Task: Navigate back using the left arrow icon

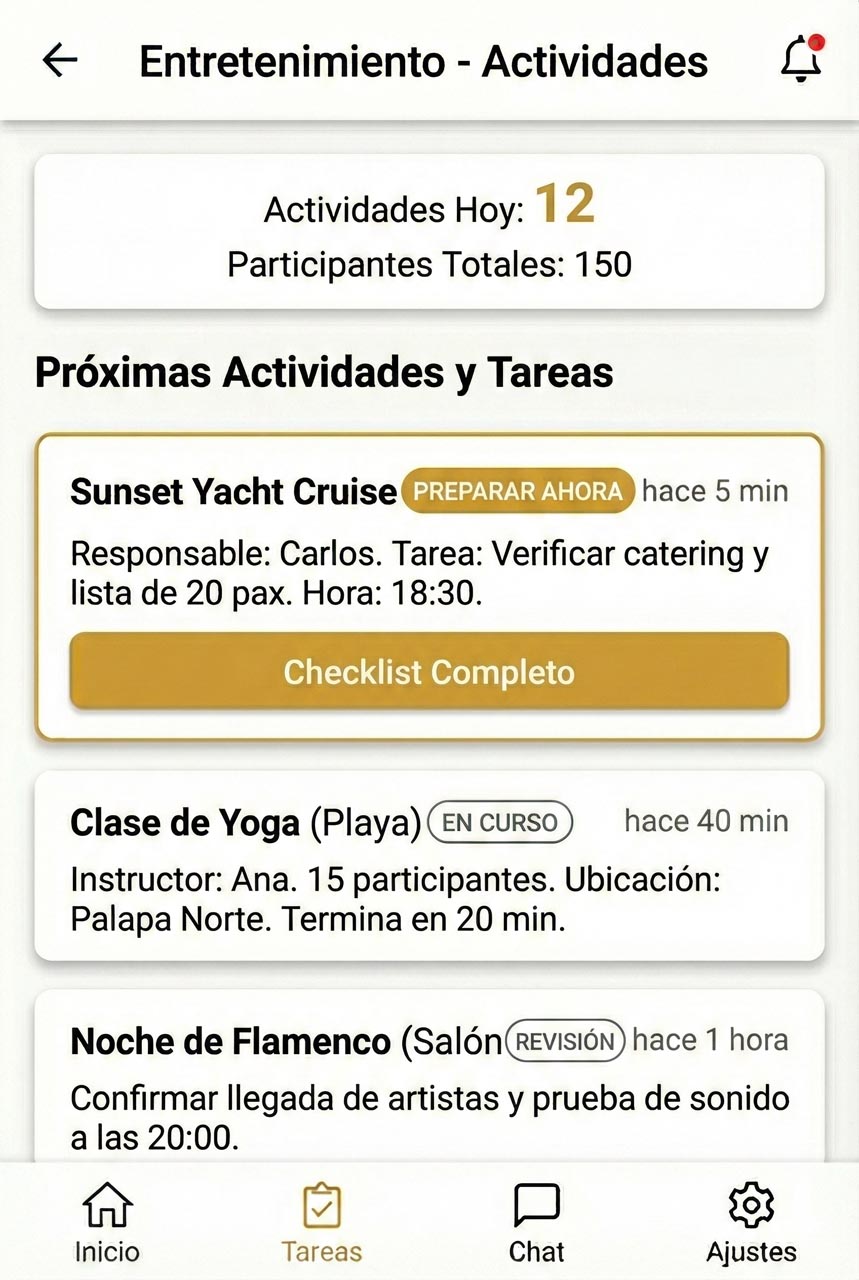Action: tap(59, 60)
